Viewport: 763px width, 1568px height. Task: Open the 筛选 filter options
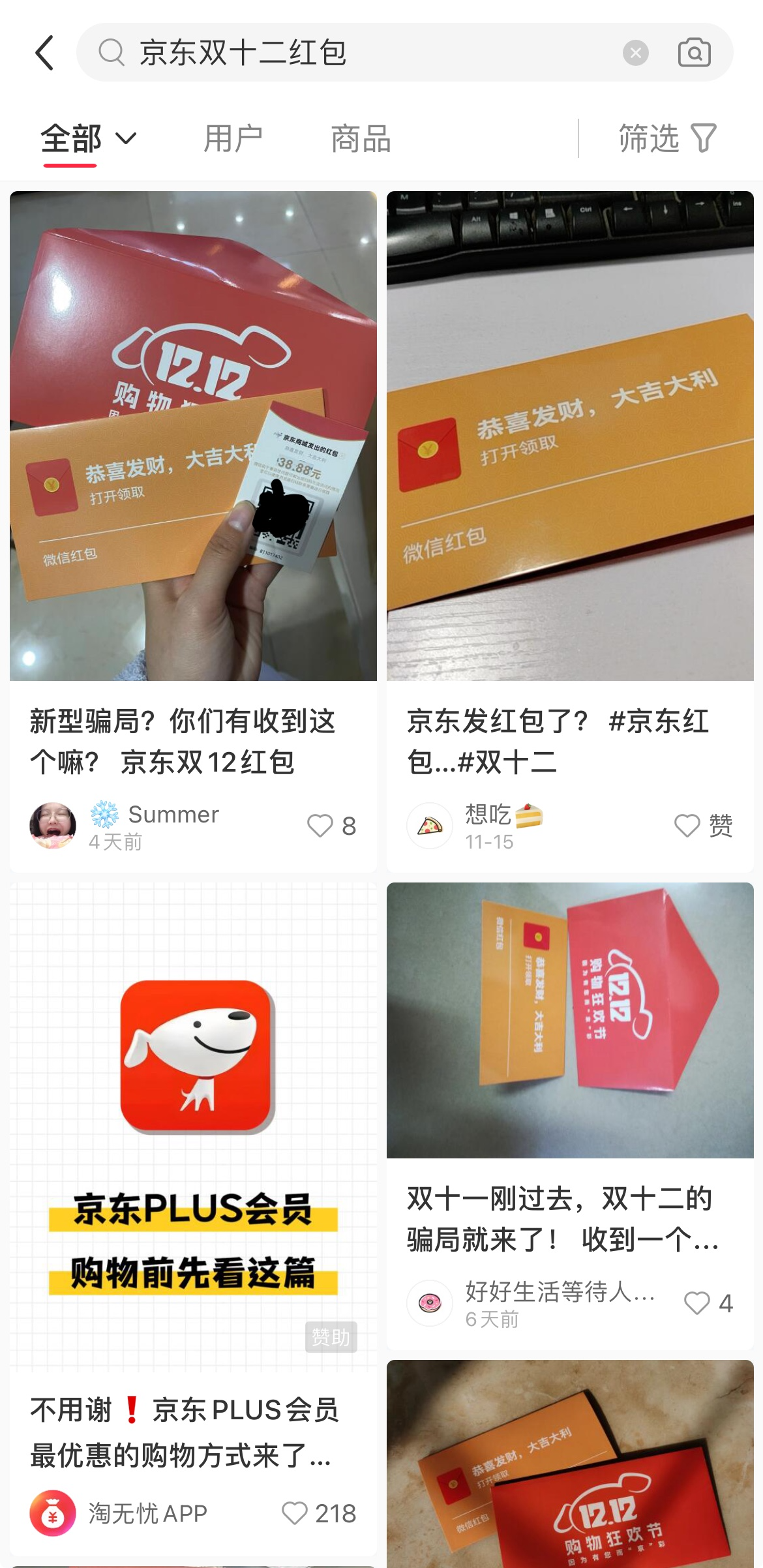coord(667,139)
